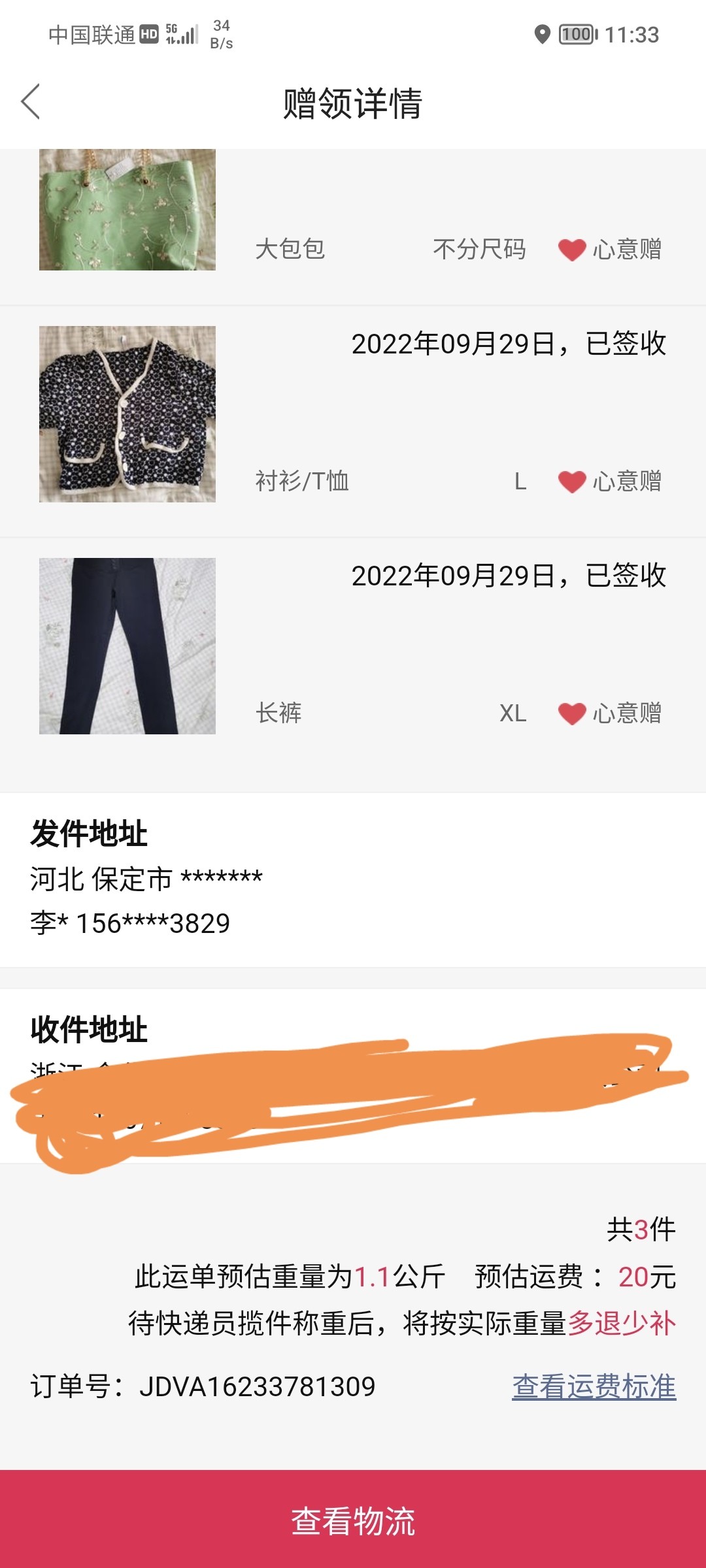Open the 查看运费标准 link

(x=594, y=1386)
